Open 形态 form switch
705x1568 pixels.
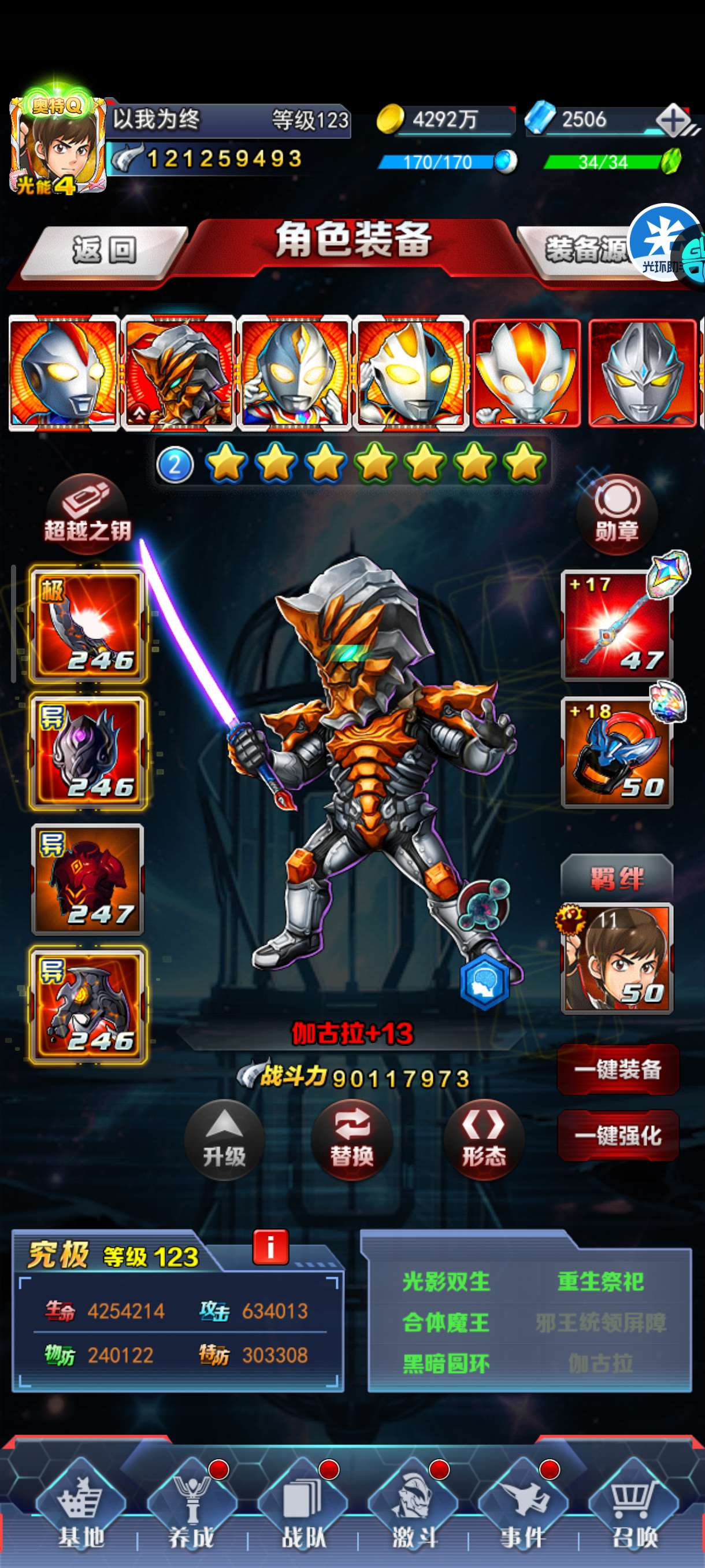tap(484, 1139)
